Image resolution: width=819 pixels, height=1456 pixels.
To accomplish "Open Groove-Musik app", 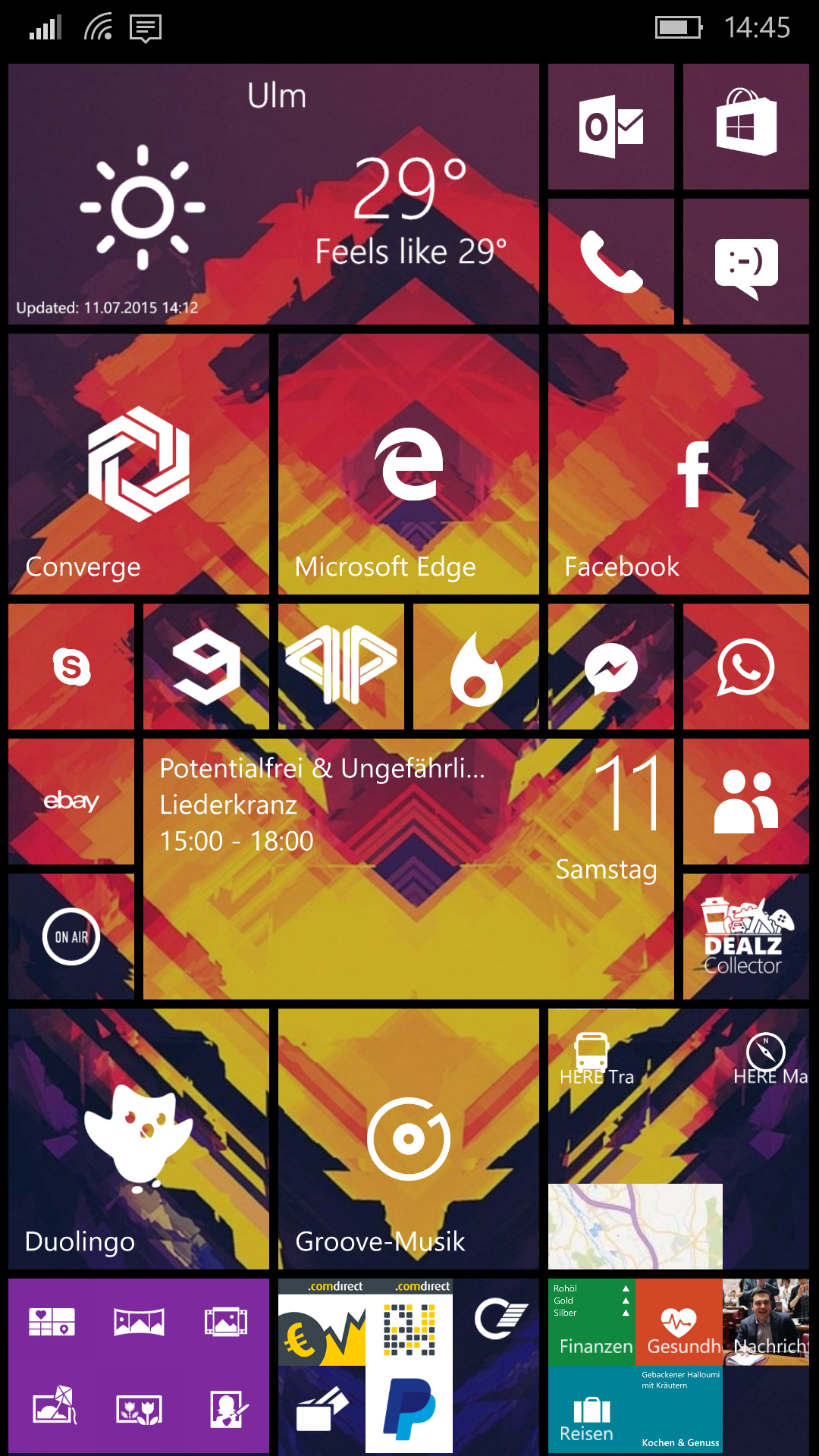I will tap(409, 1139).
